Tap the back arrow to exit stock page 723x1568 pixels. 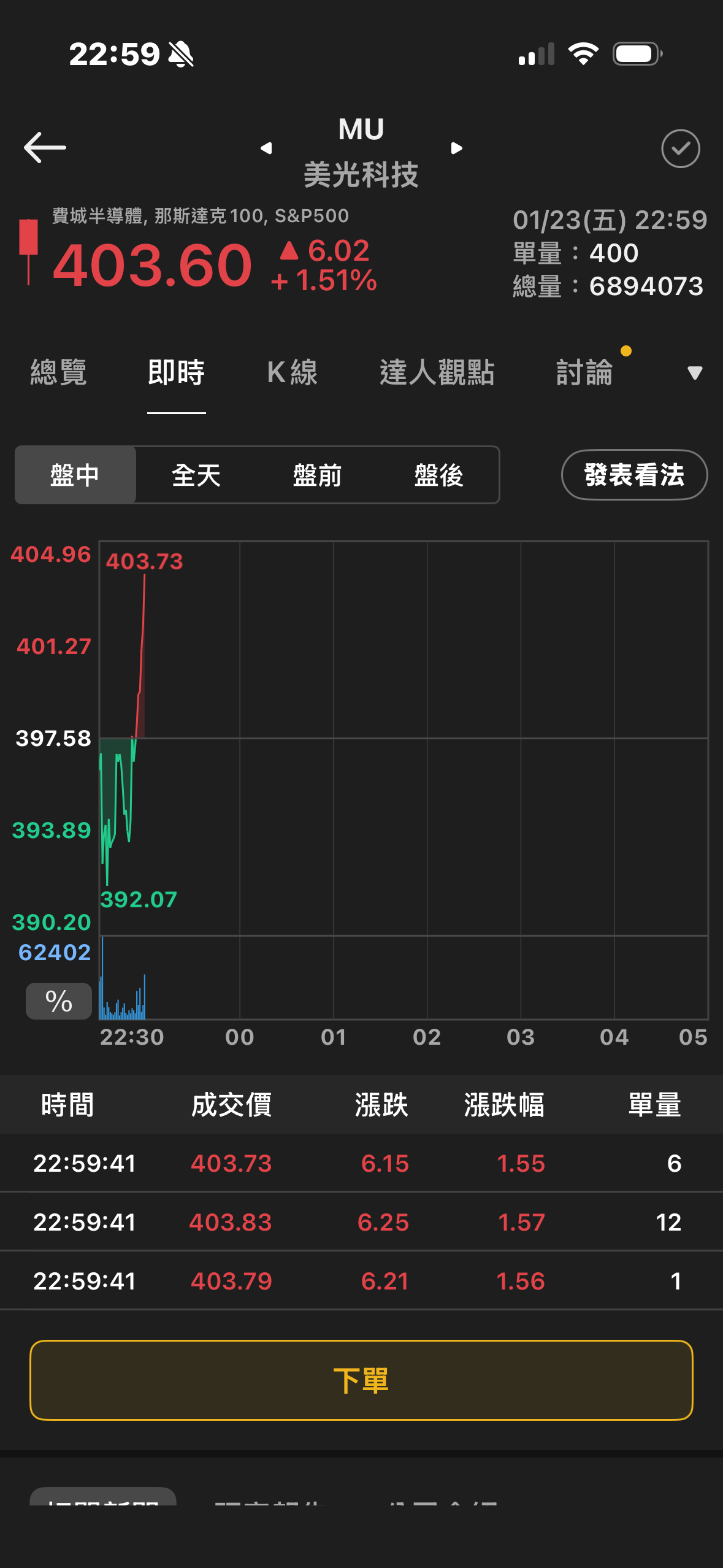[45, 147]
